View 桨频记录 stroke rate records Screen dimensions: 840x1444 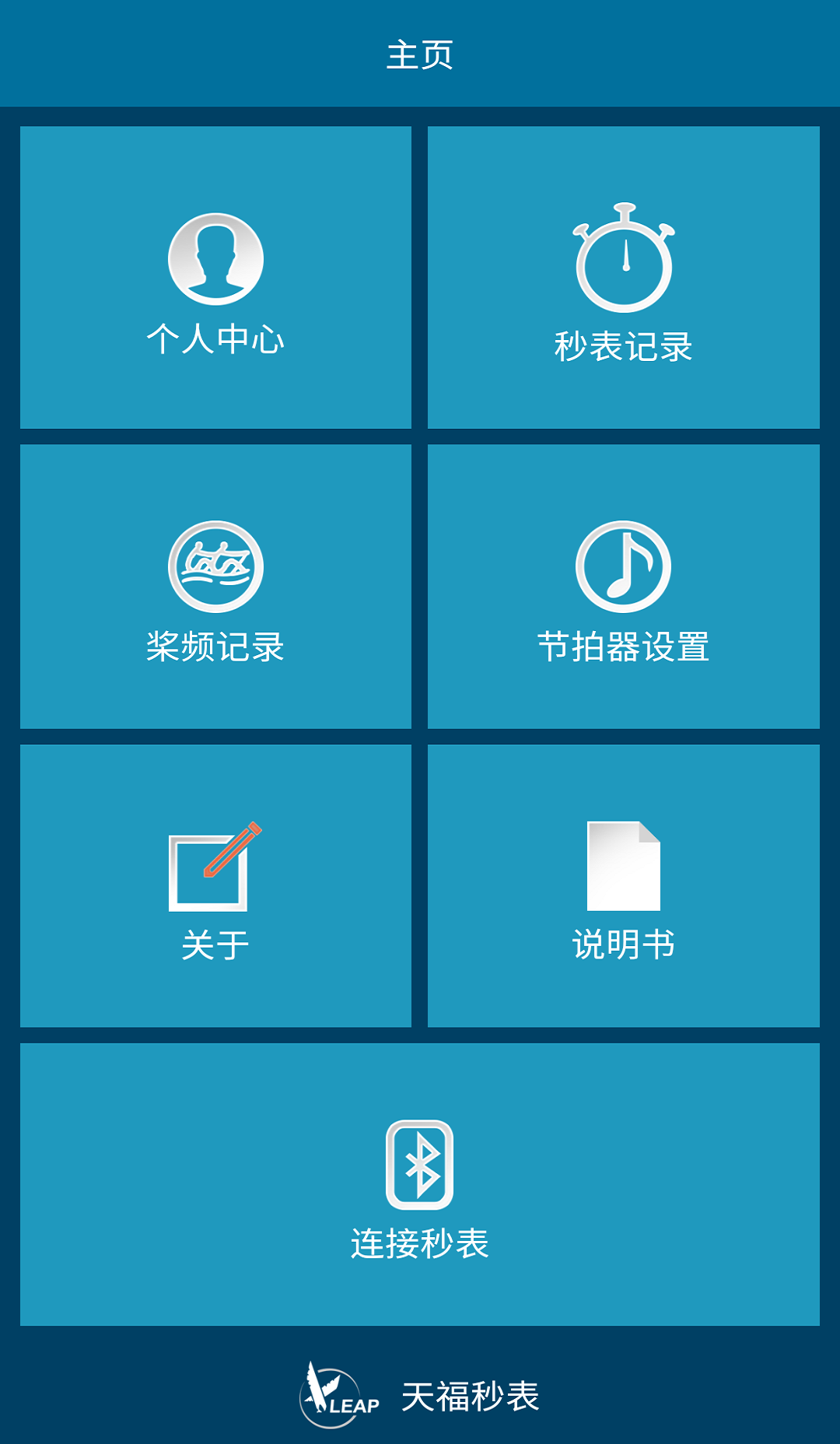tap(215, 587)
